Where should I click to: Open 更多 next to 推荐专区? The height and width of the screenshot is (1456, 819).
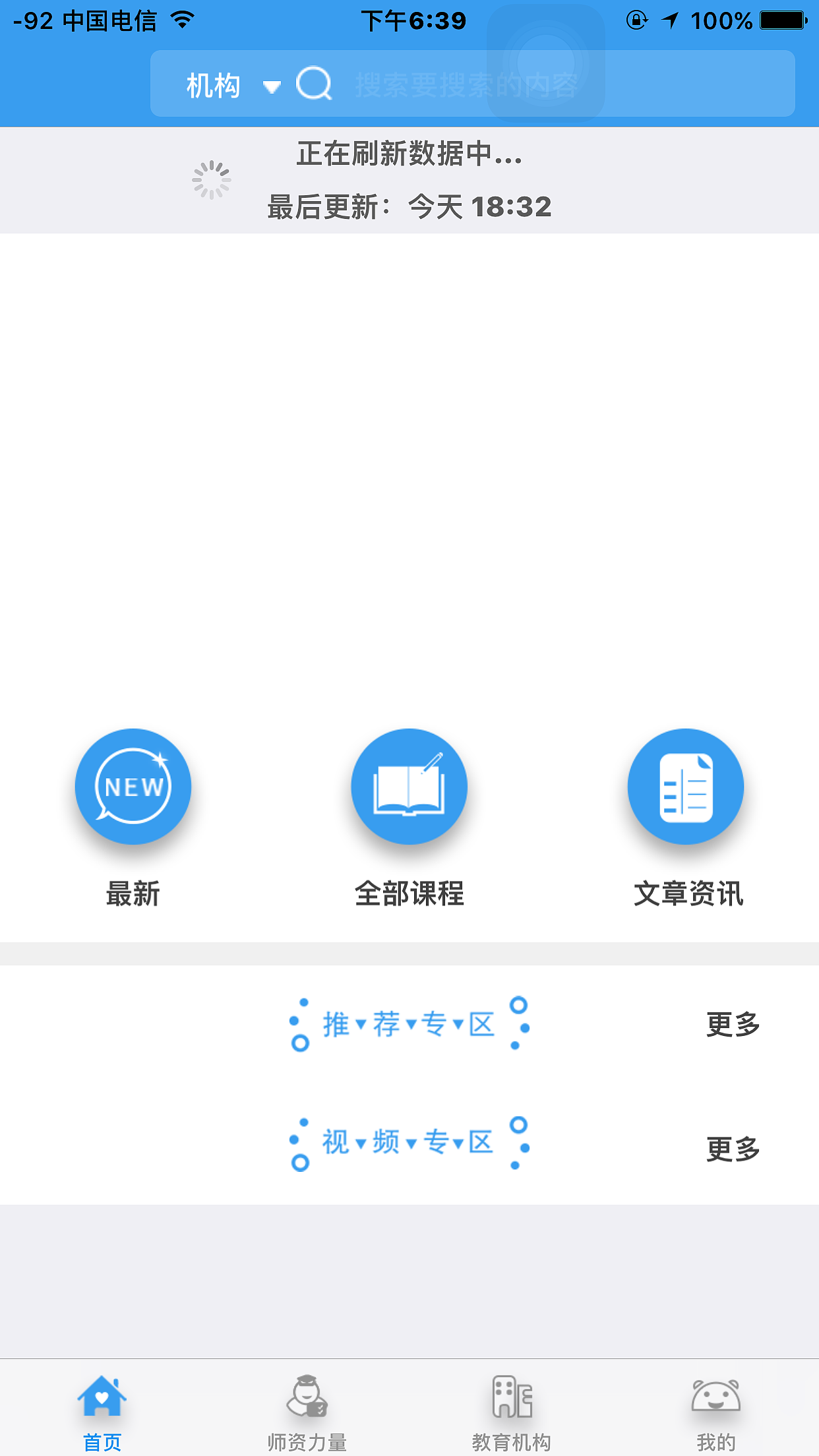coord(732,1024)
